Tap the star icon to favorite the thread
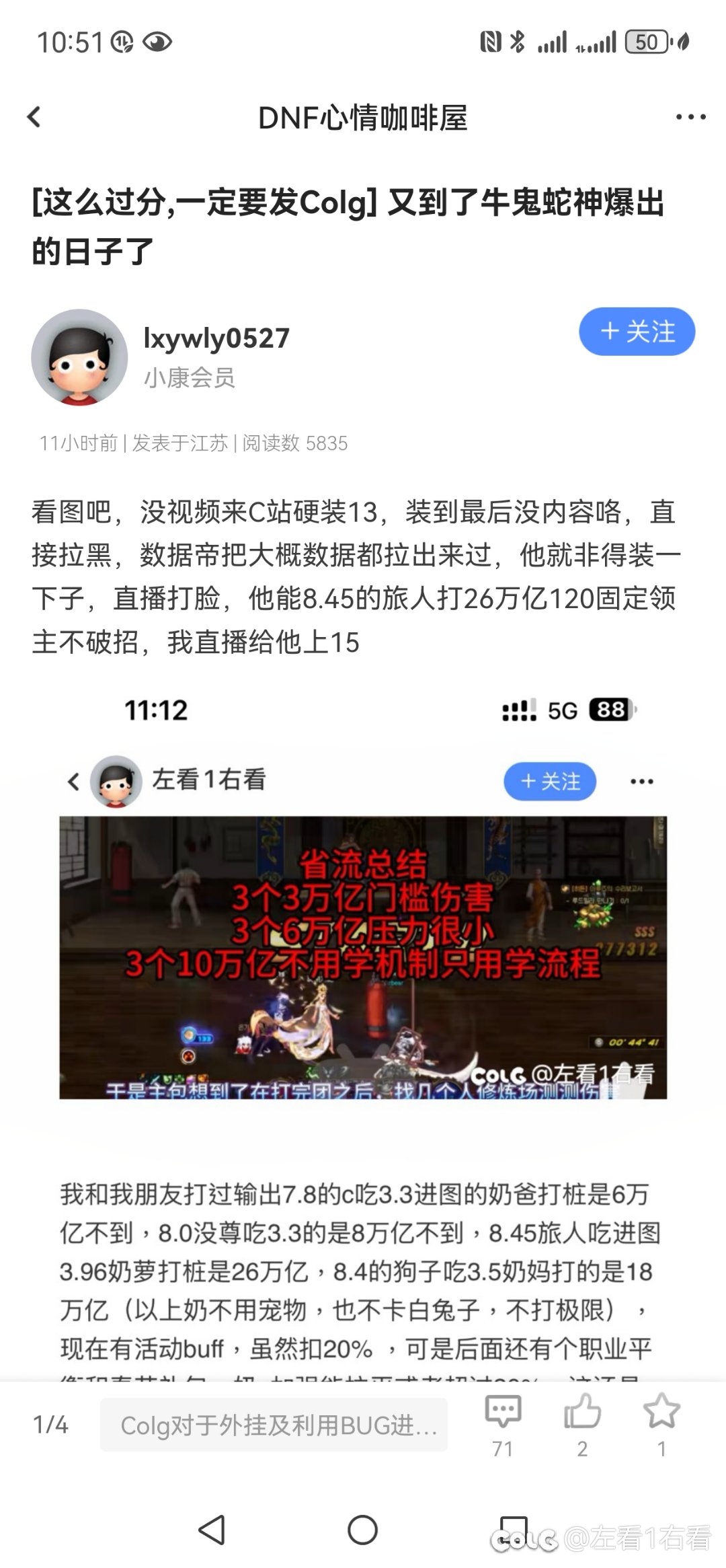This screenshot has width=726, height=1568. 661,1415
